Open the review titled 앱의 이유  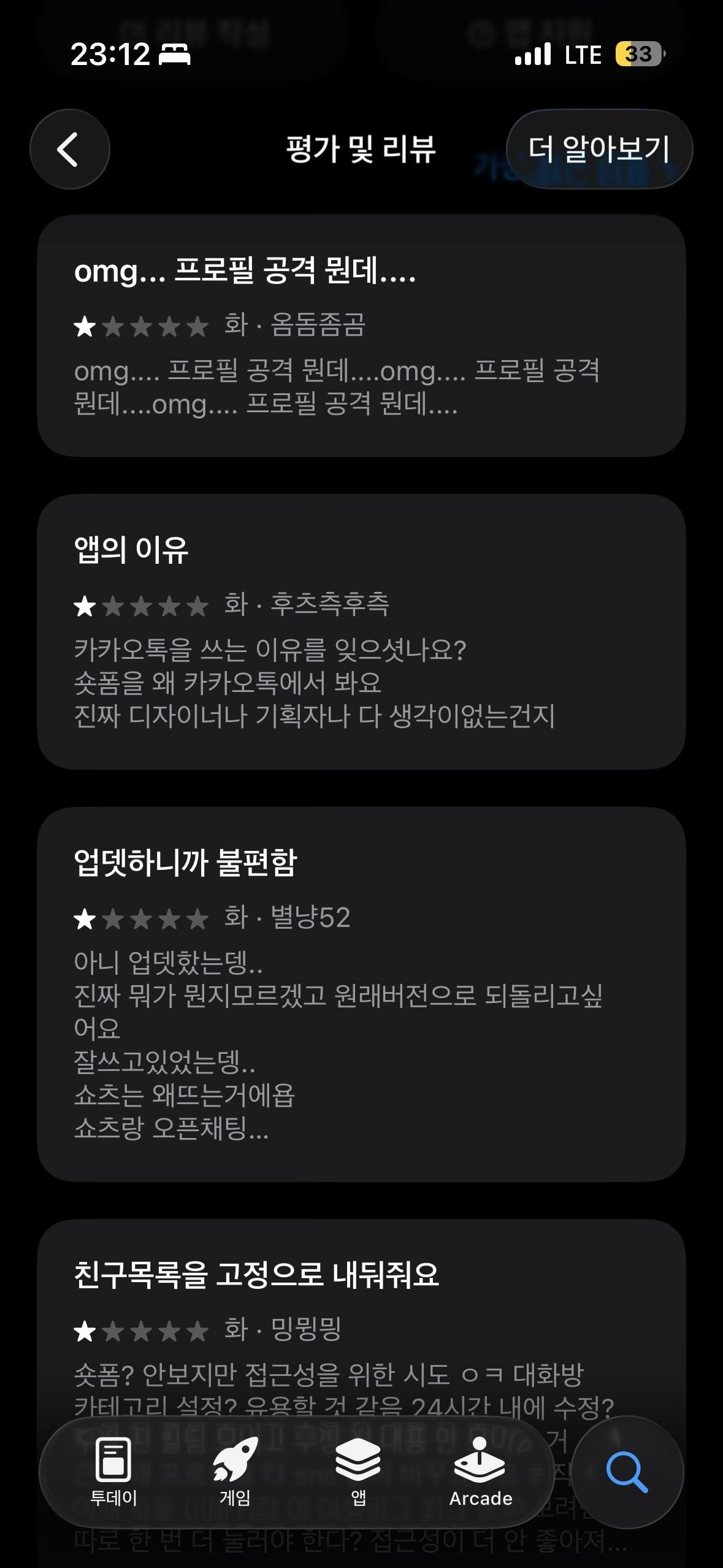361,631
